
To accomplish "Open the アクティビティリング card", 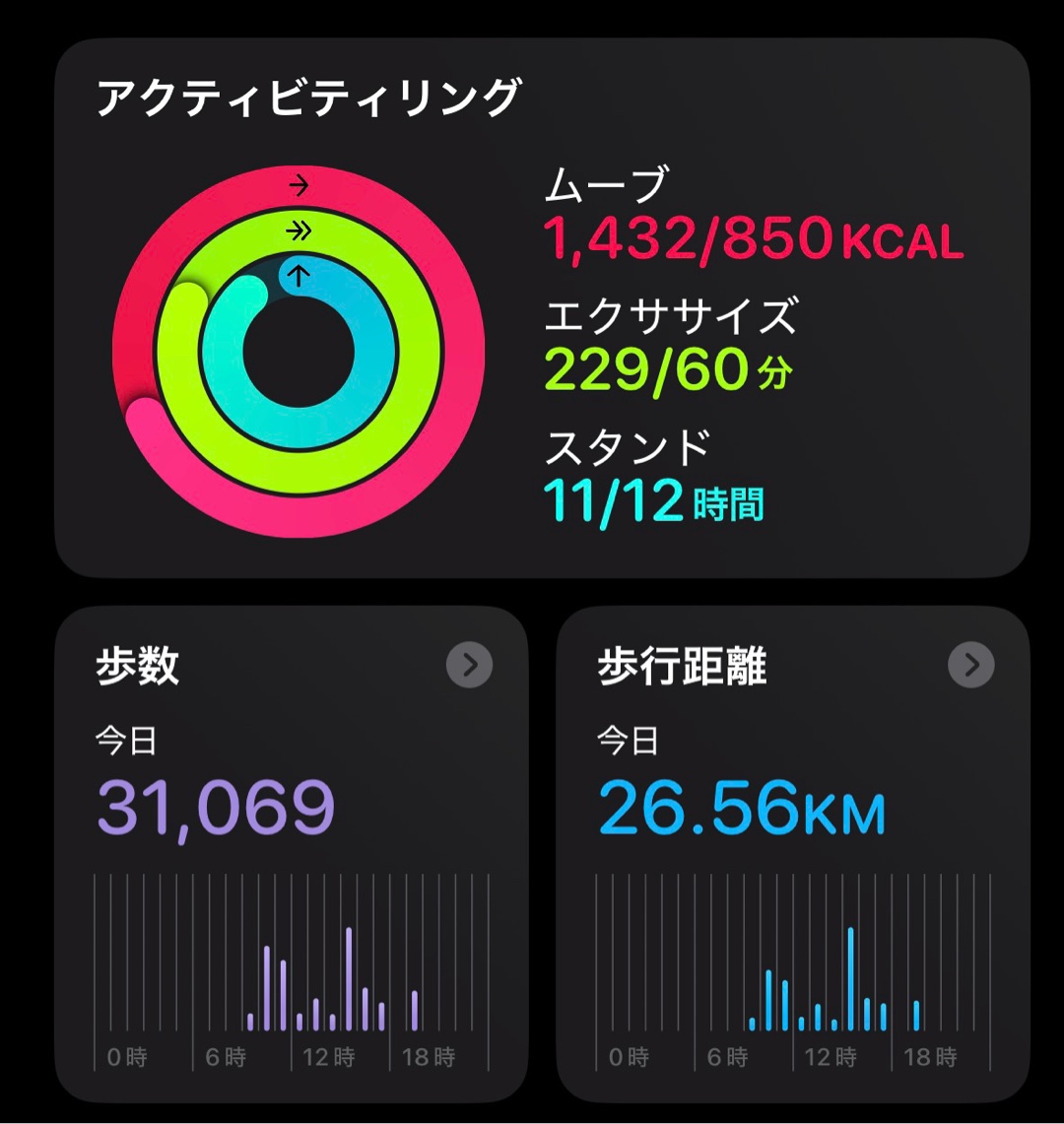I will pyautogui.click(x=542, y=307).
